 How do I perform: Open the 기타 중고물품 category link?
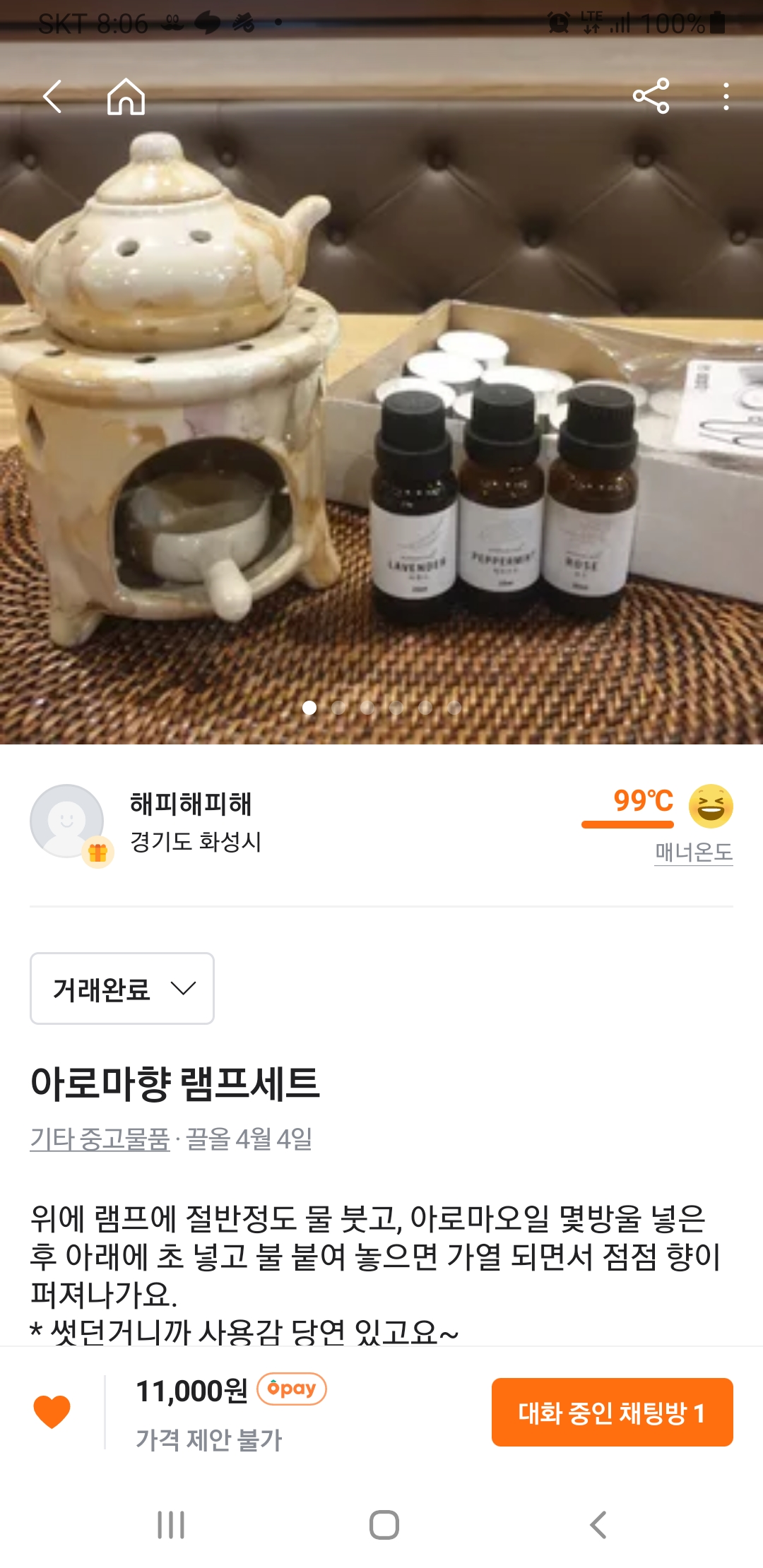[x=100, y=1139]
